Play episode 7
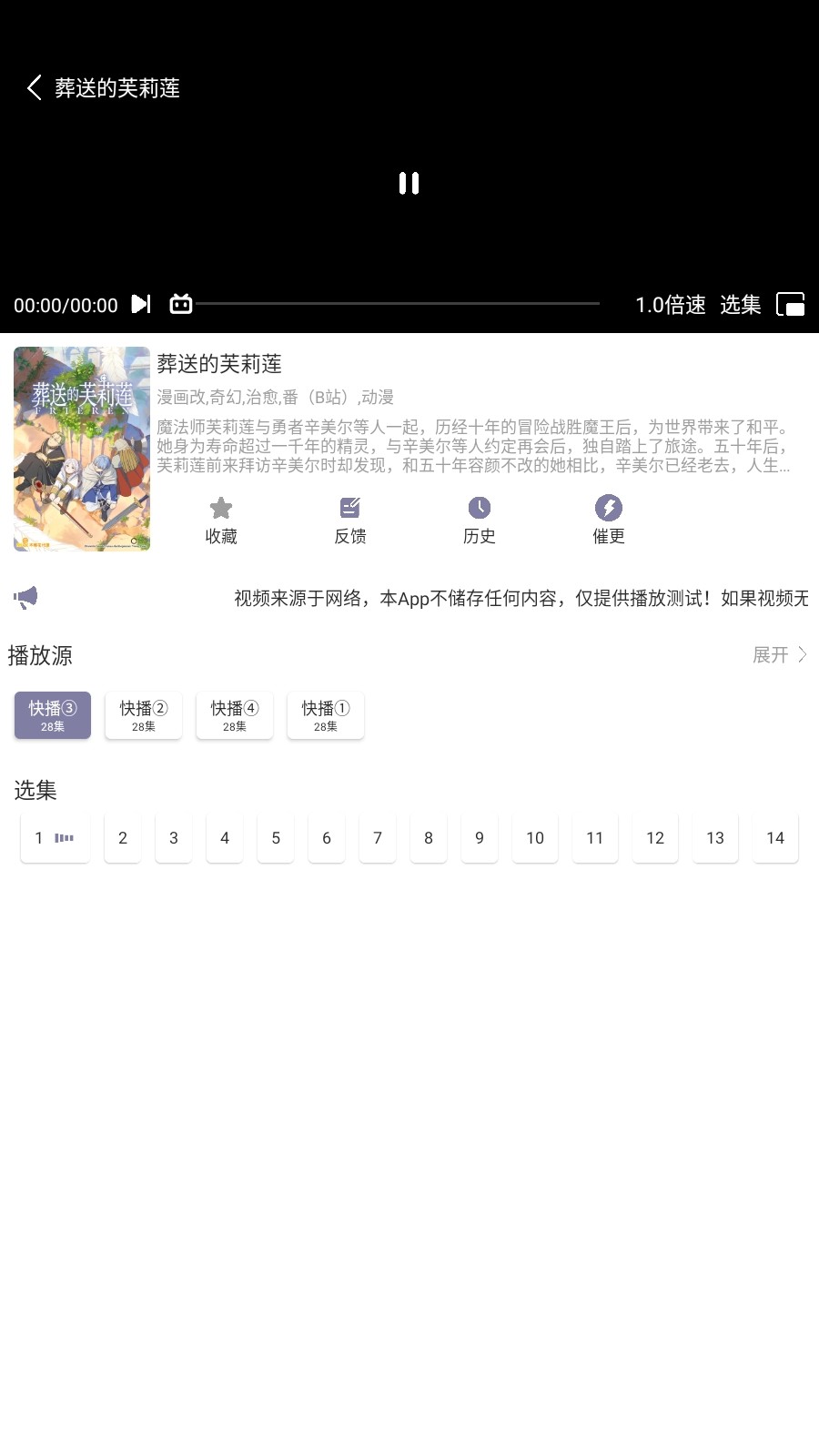This screenshot has height=1456, width=819. pyautogui.click(x=378, y=838)
